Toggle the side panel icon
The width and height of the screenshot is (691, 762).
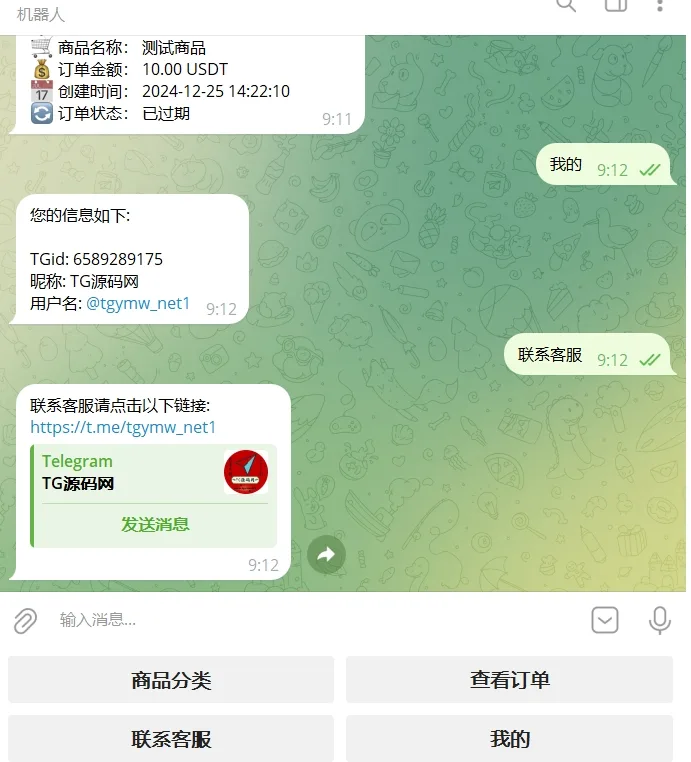coord(615,5)
